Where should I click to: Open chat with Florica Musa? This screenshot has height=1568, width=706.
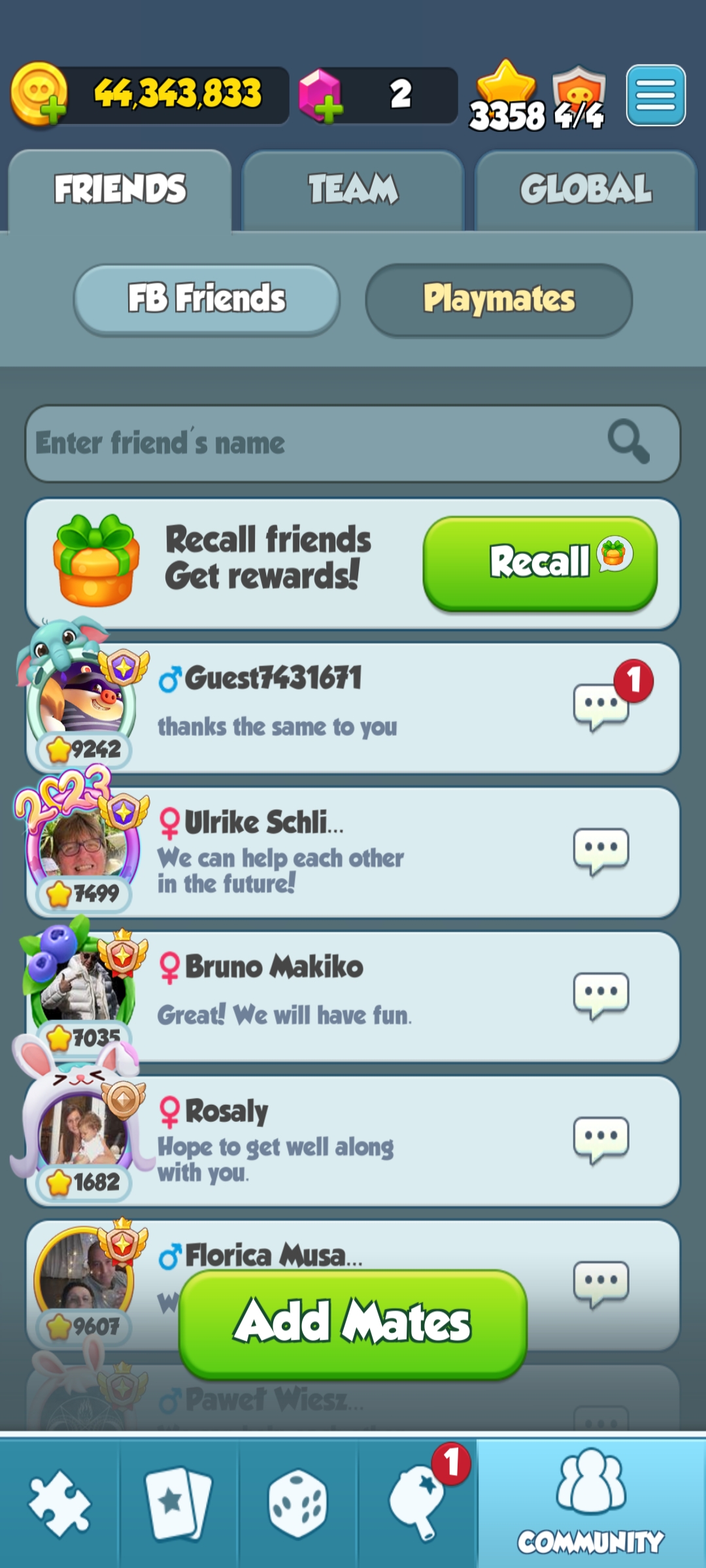click(601, 1283)
